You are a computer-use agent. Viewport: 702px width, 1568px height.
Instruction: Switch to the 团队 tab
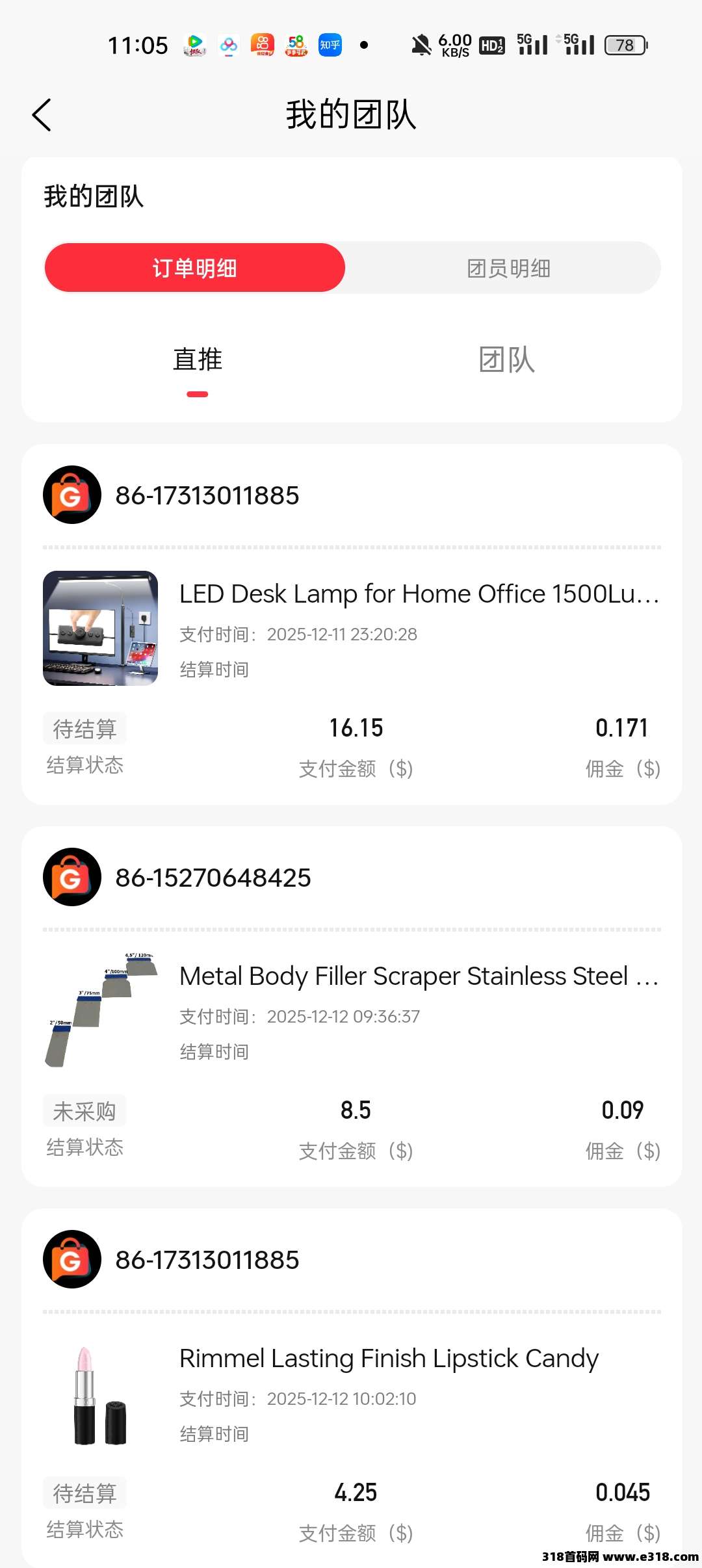coord(506,359)
